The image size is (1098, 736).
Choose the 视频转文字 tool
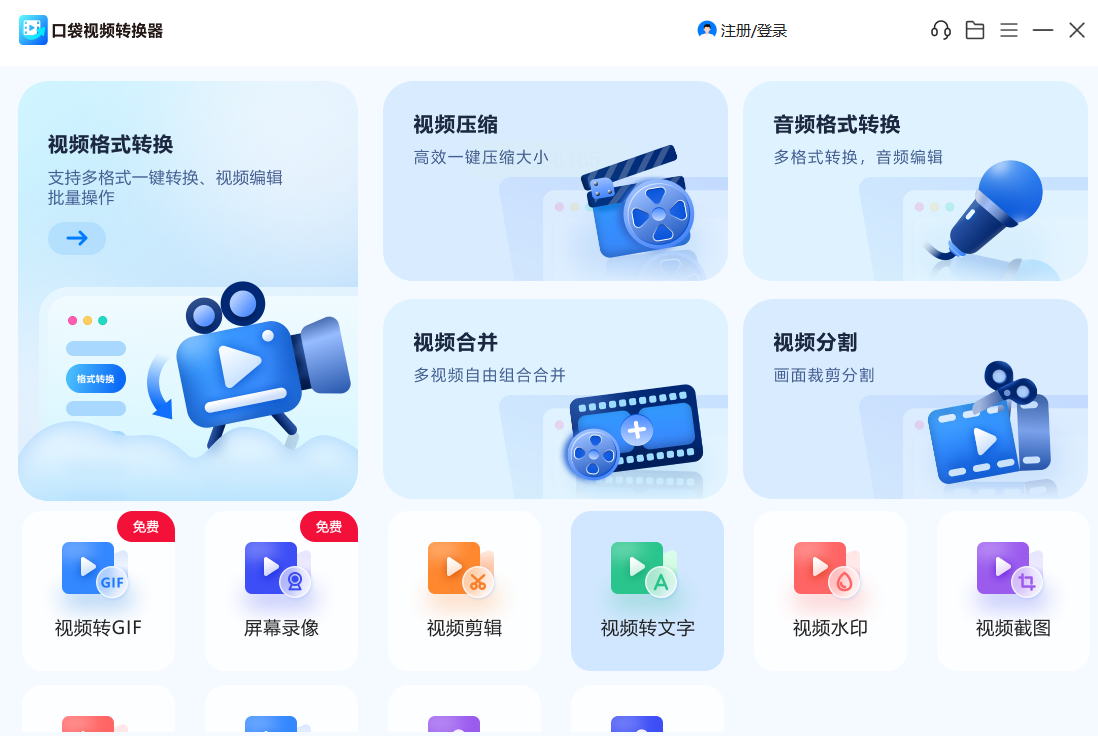coord(647,591)
